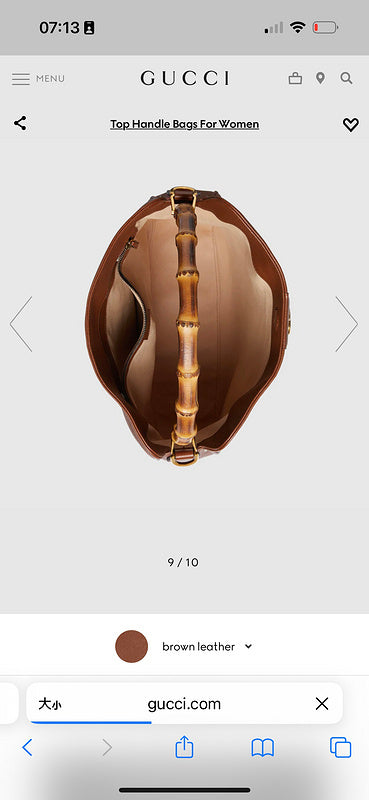Viewport: 369px width, 800px height.
Task: Open the shopping bag
Action: 295,79
